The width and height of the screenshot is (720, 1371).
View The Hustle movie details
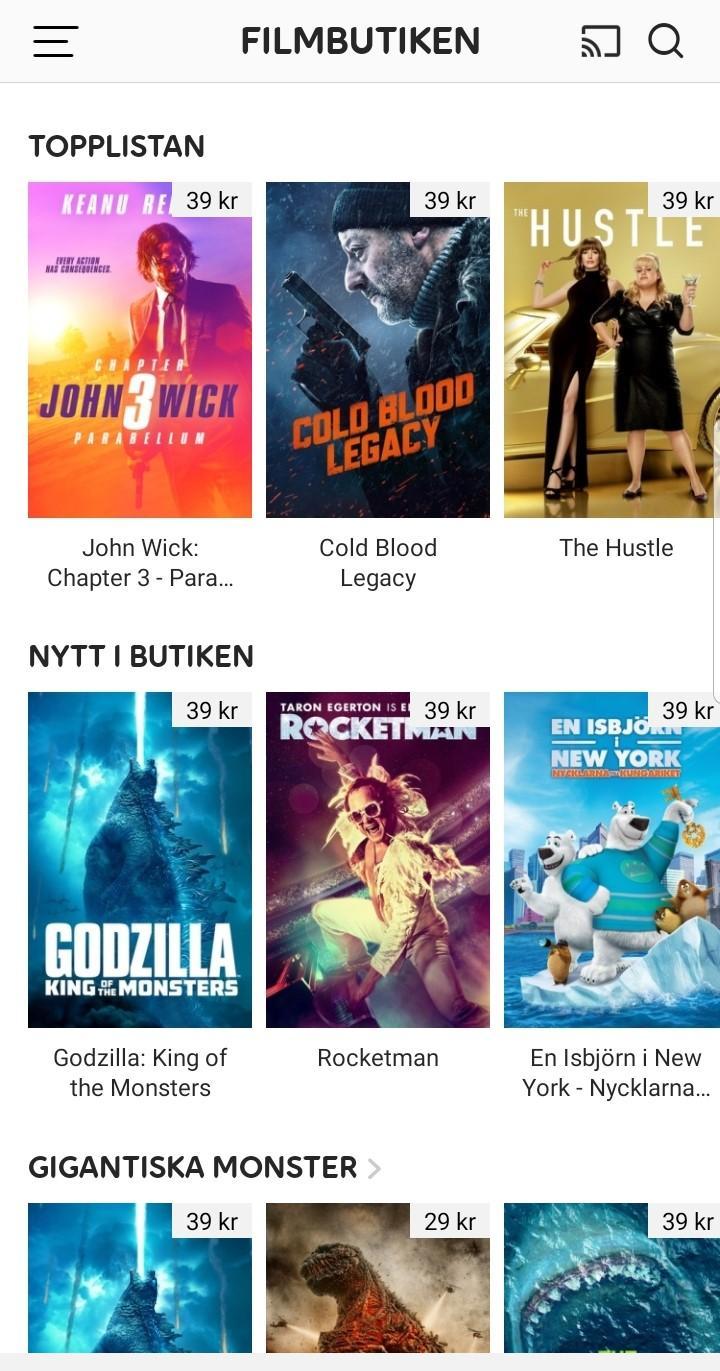tap(610, 350)
